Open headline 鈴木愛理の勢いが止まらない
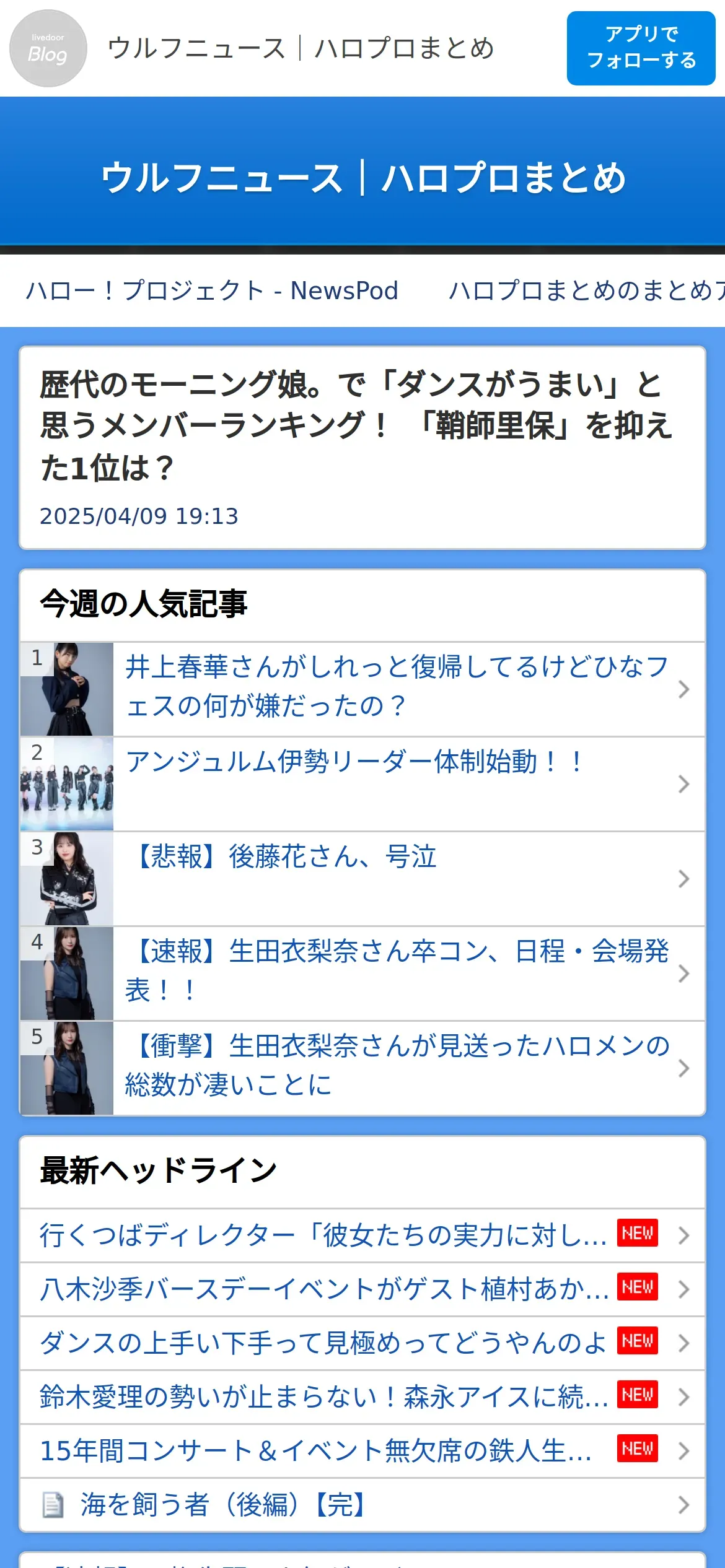The image size is (725, 1568). (323, 1397)
